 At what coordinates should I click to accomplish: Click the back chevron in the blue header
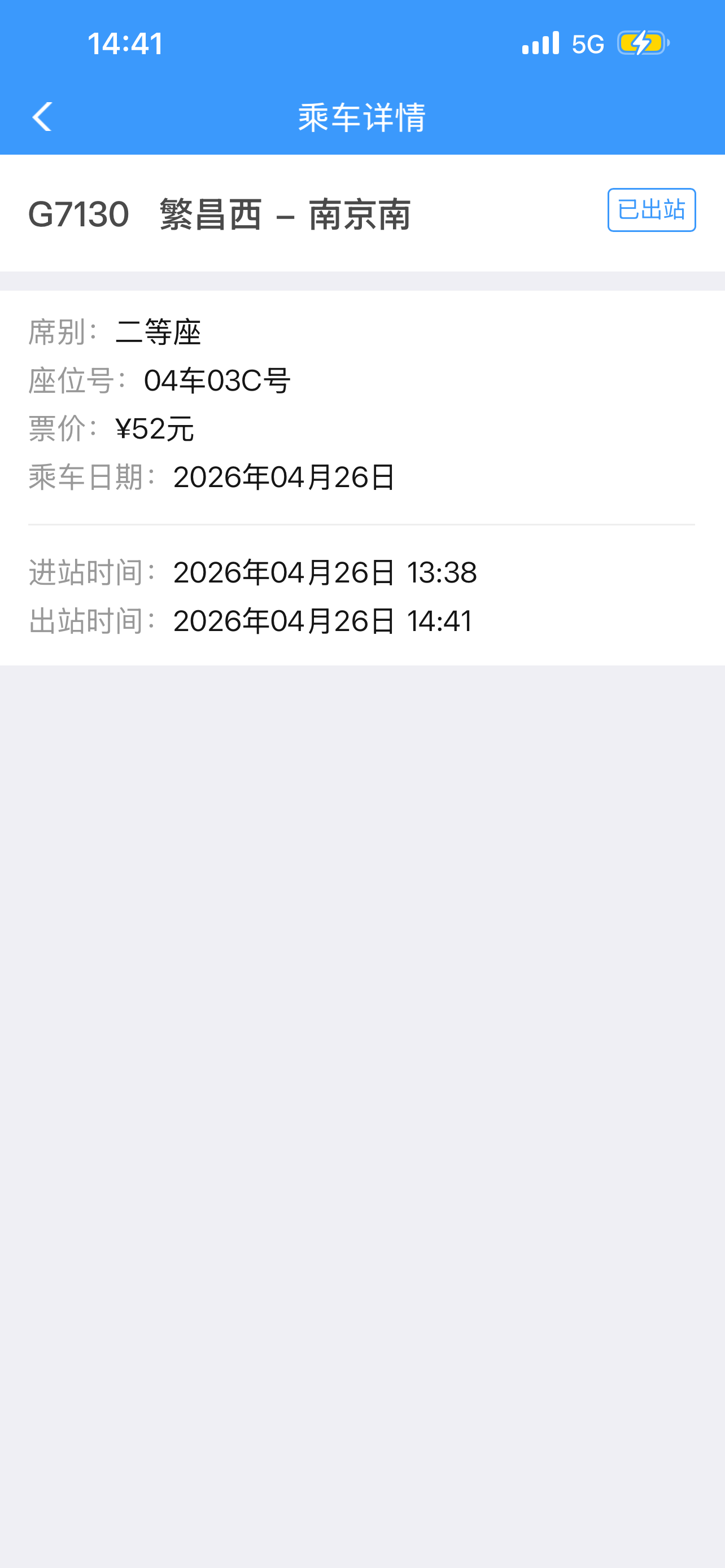tap(42, 117)
